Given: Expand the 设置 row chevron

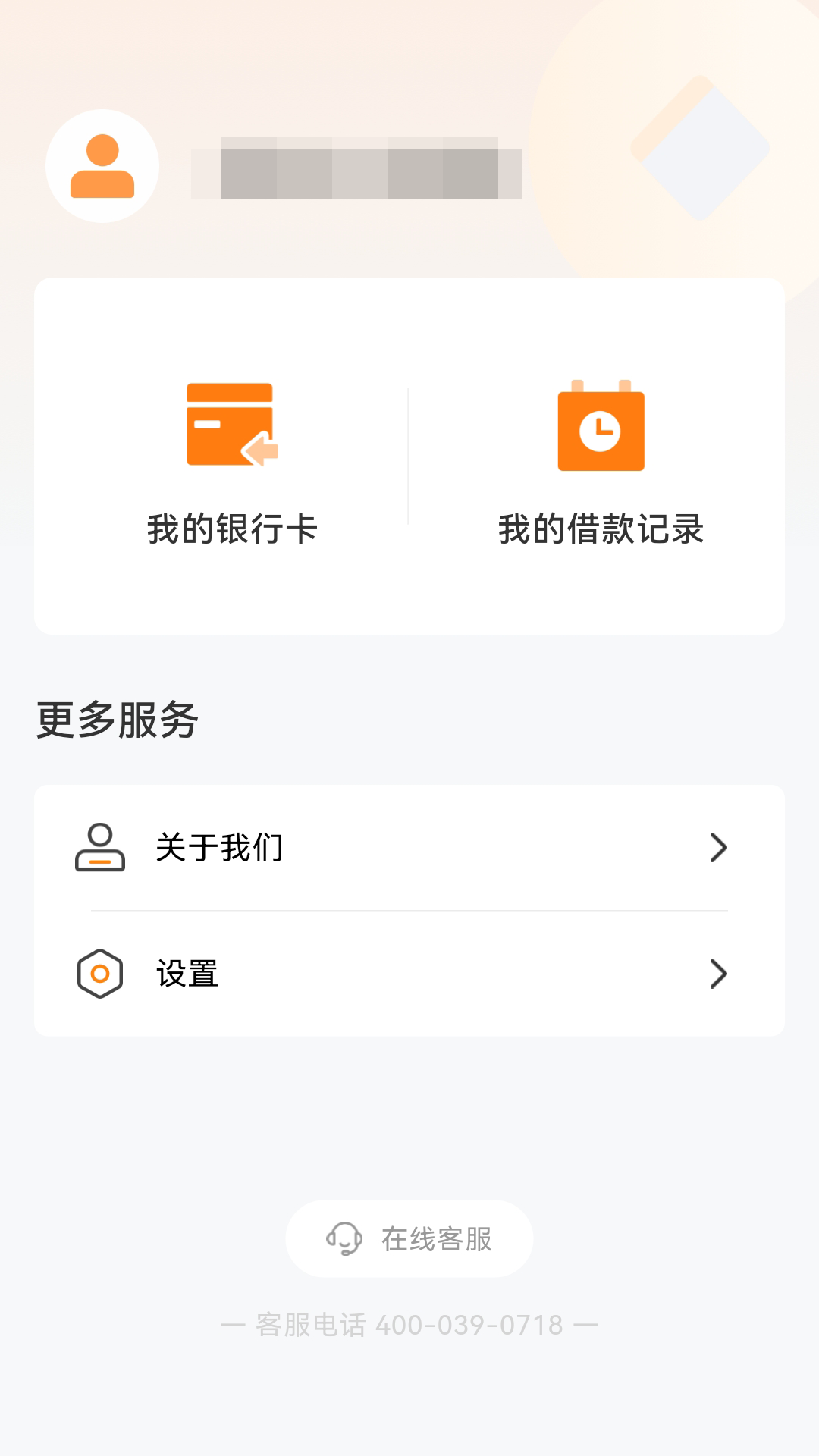Looking at the screenshot, I should [x=719, y=974].
